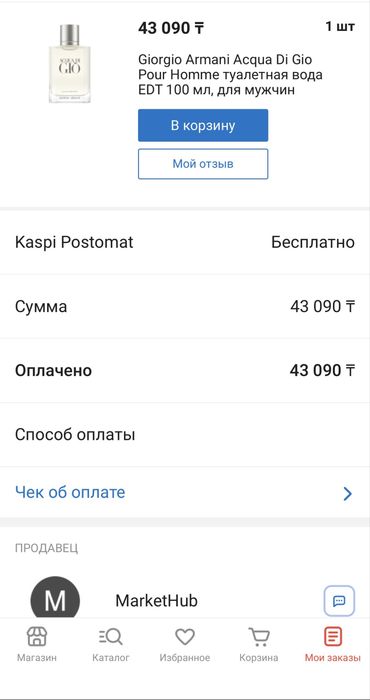Message the seller MarketHub via chat icon
Image resolution: width=370 pixels, height=700 pixels.
tap(339, 601)
